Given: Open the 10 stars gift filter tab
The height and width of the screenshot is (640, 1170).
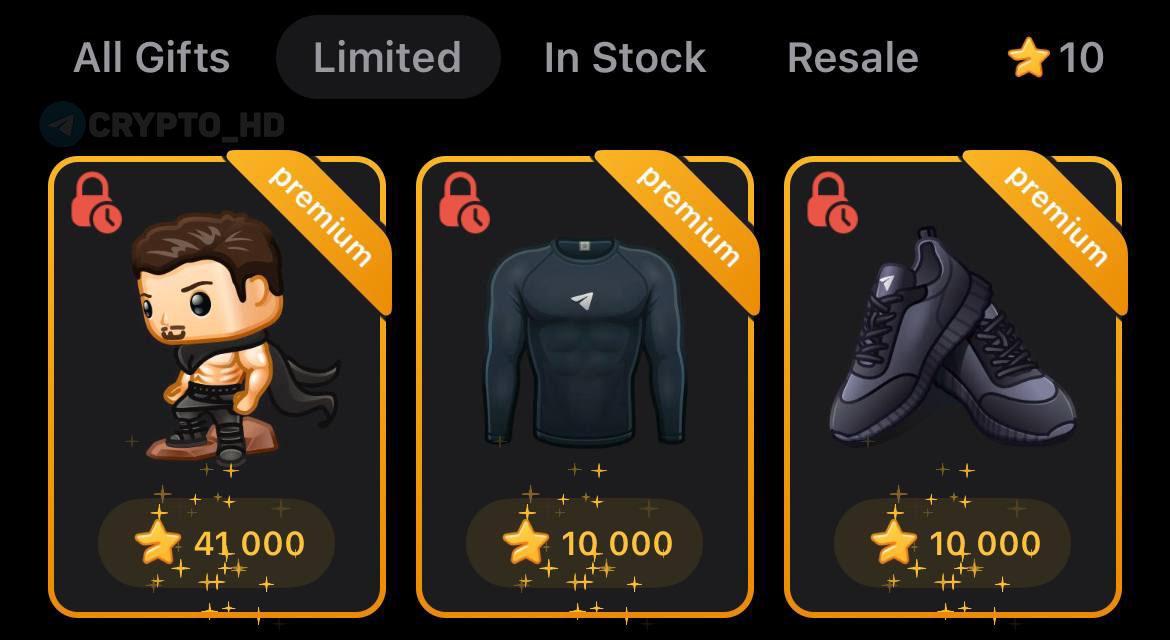Looking at the screenshot, I should (x=1055, y=58).
